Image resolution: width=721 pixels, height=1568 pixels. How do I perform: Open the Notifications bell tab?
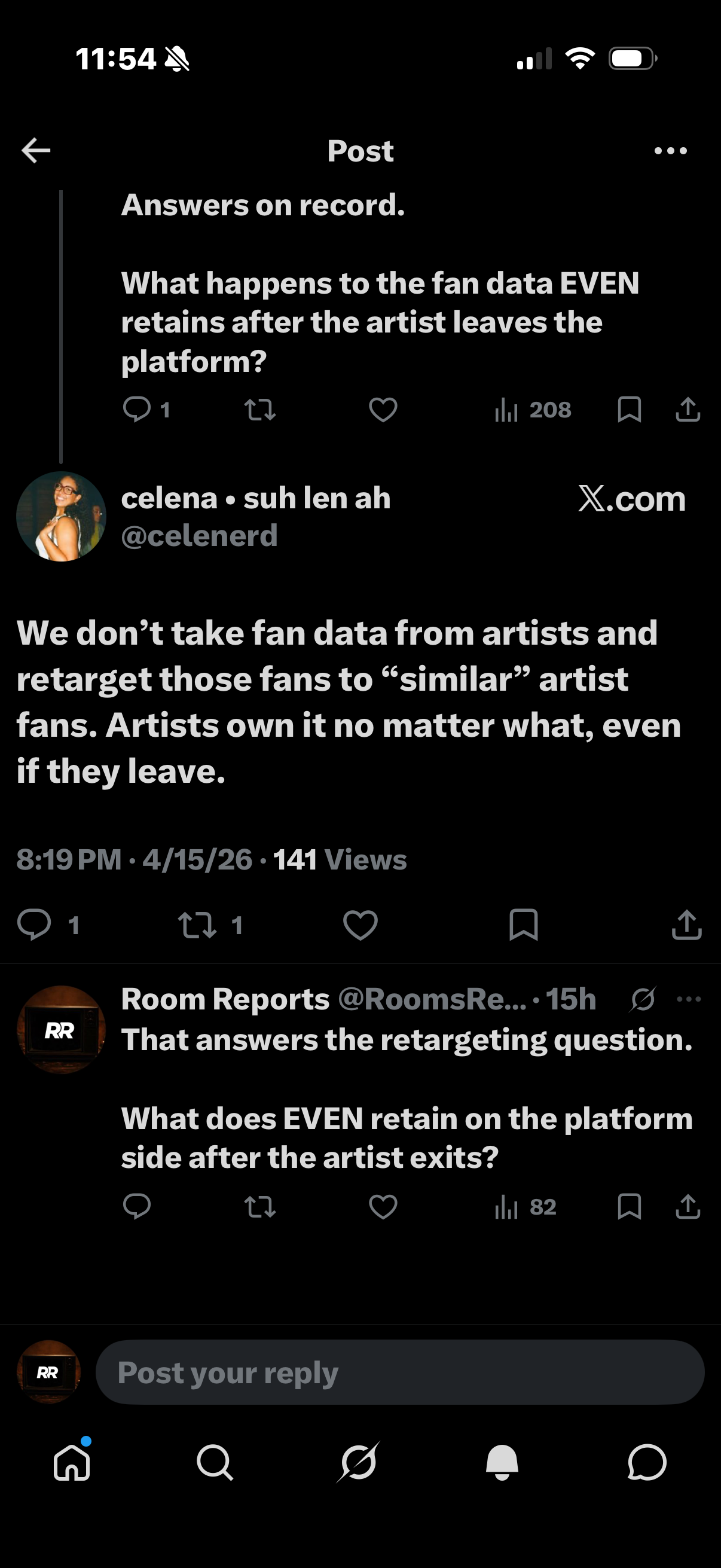[x=502, y=1462]
